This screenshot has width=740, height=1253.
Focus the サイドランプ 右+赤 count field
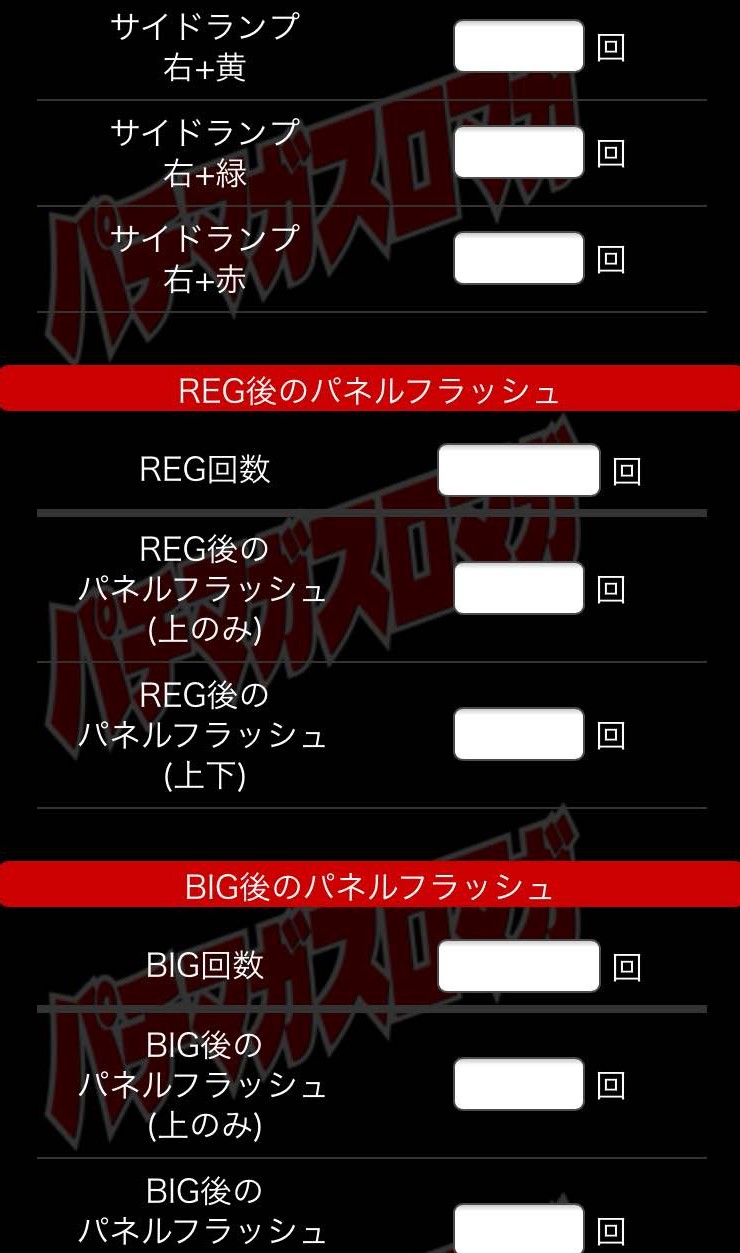coord(518,258)
